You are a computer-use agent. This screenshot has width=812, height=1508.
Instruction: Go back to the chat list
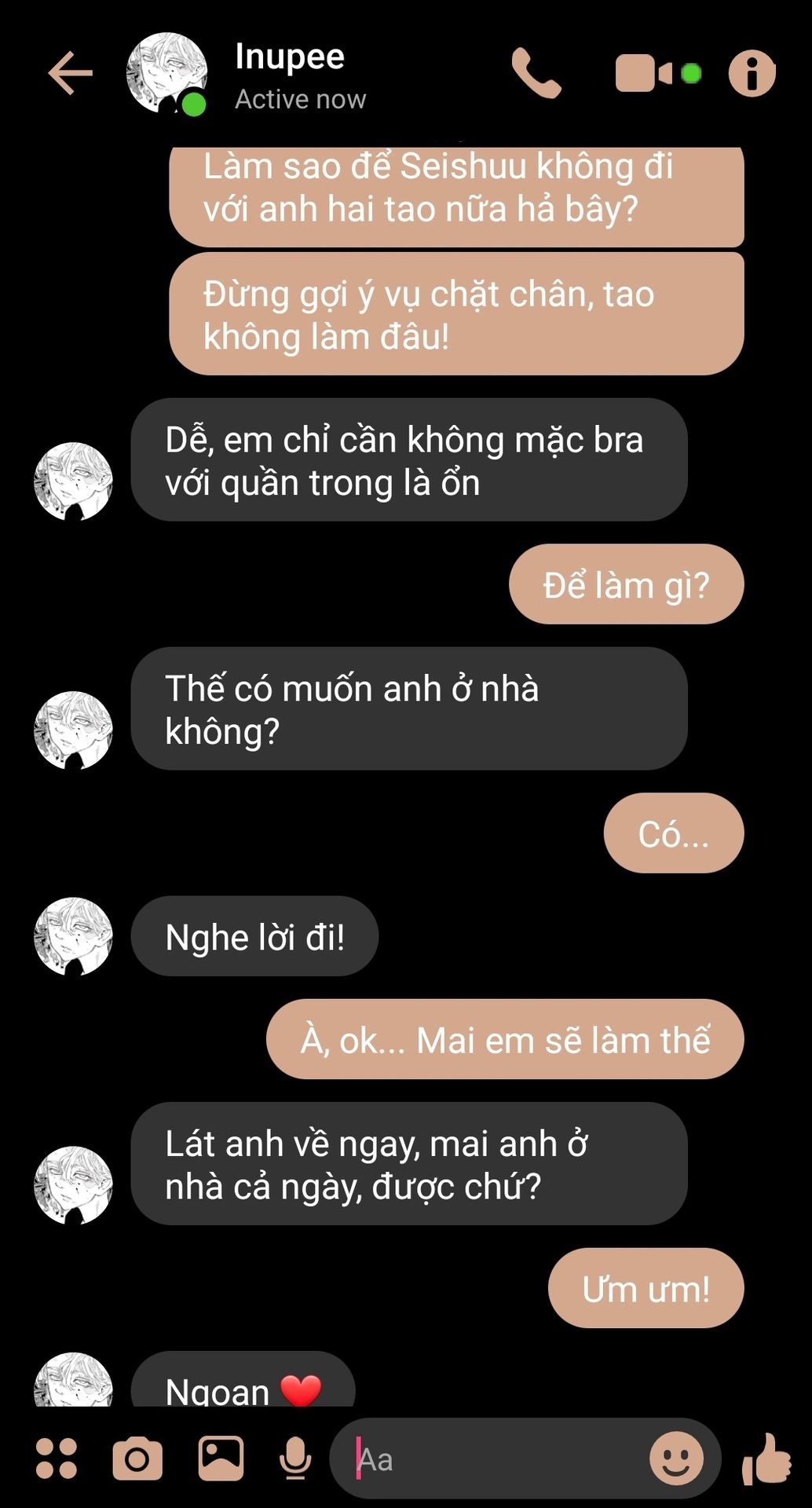tap(71, 73)
